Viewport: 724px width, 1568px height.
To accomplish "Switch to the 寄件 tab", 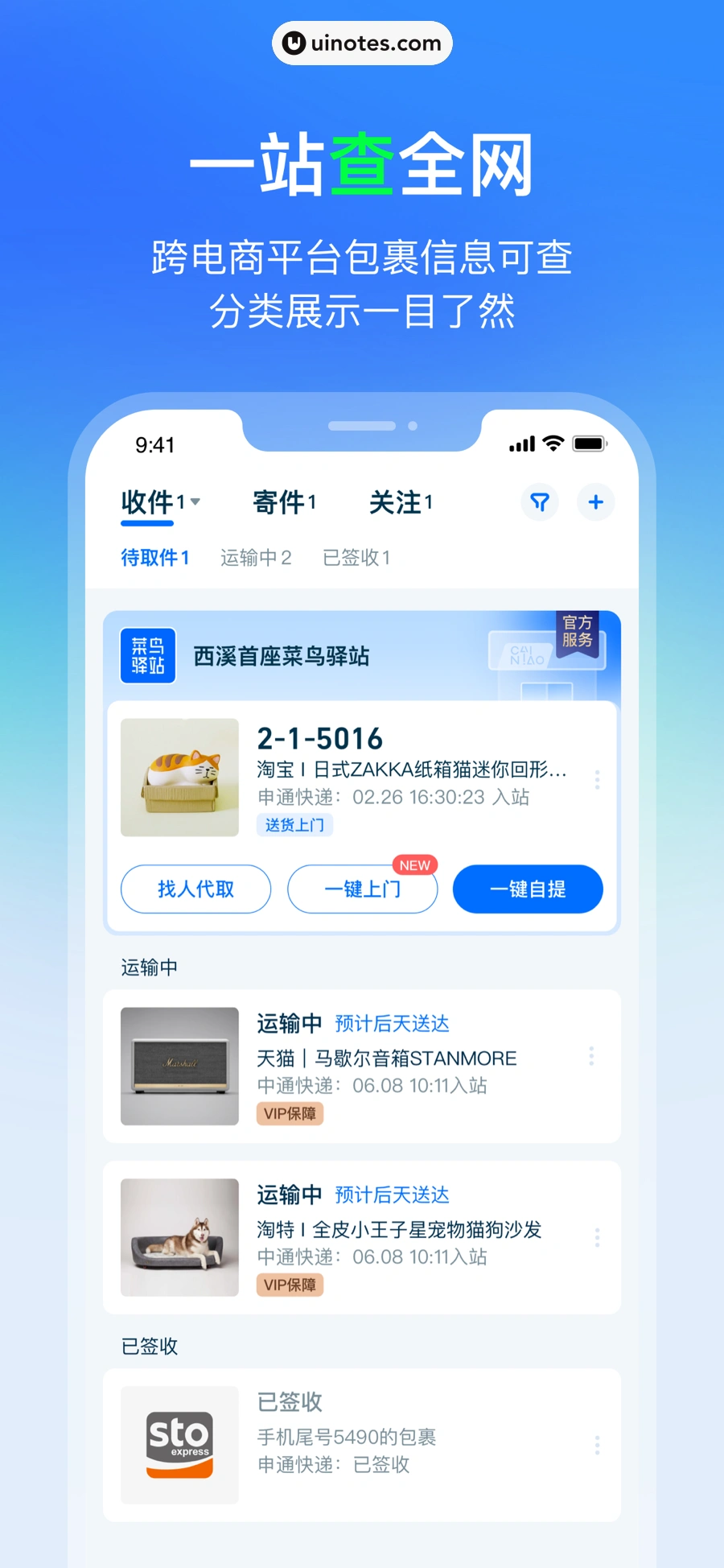I will pyautogui.click(x=283, y=502).
